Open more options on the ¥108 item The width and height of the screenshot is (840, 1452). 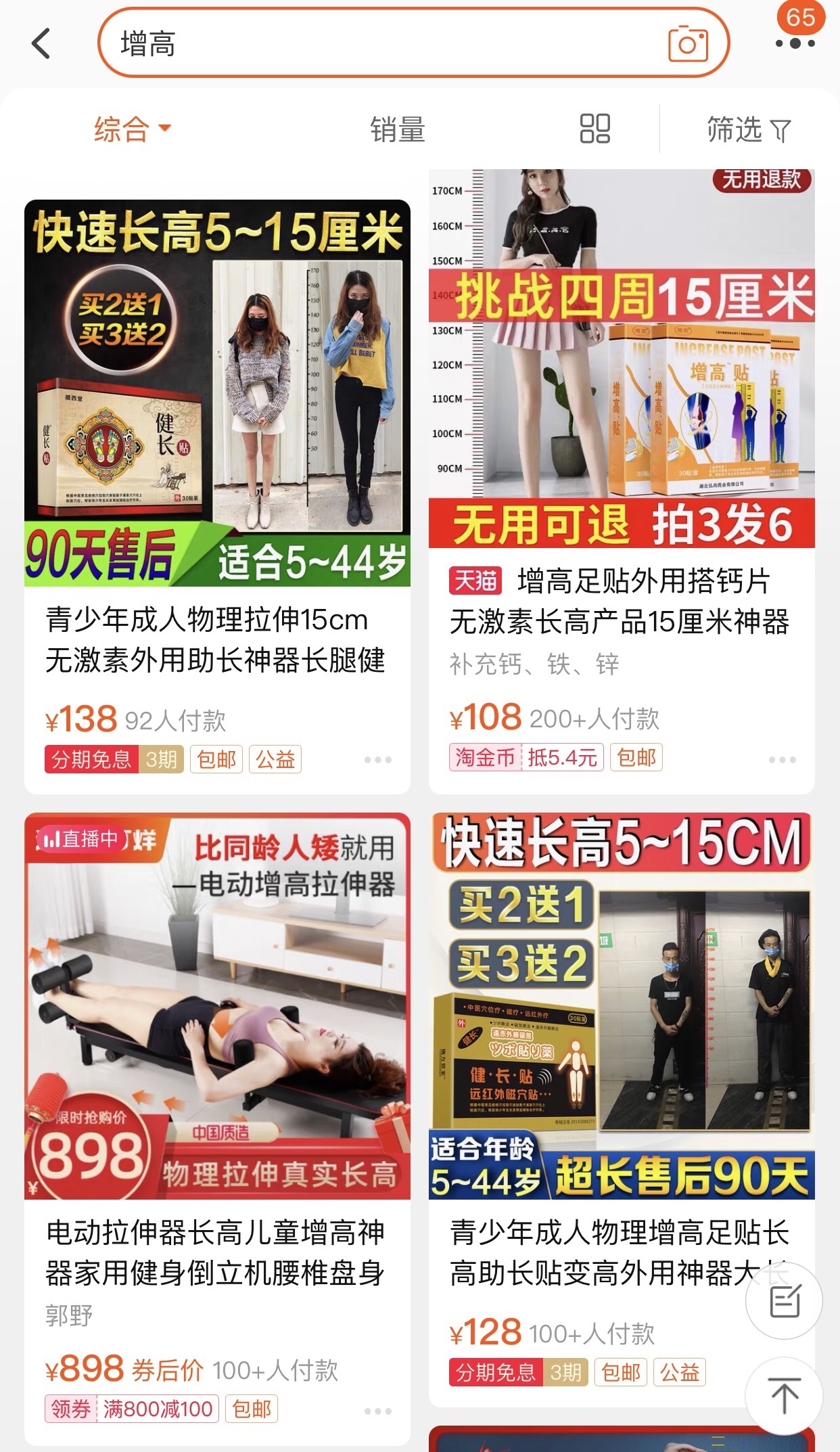click(x=783, y=760)
